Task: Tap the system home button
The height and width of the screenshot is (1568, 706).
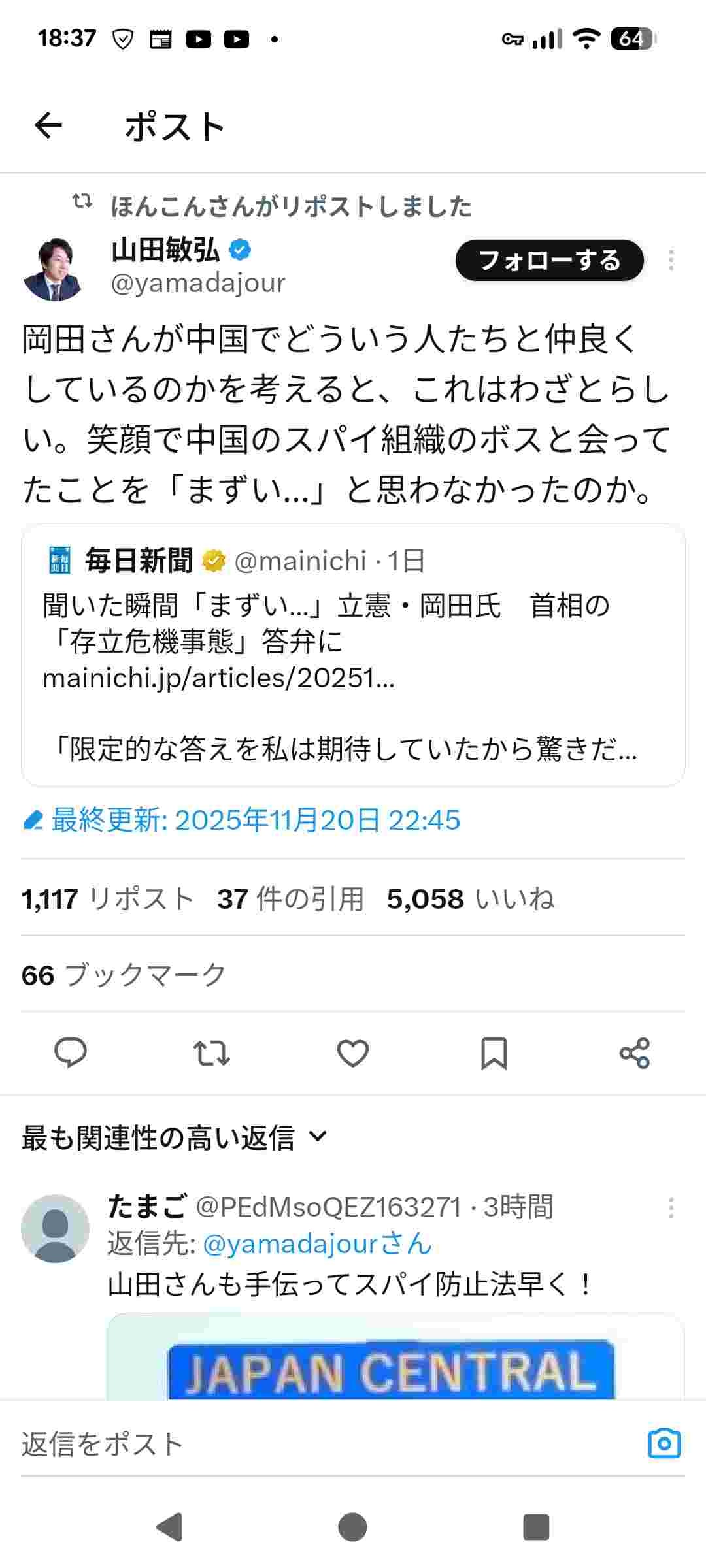Action: coord(353,1527)
